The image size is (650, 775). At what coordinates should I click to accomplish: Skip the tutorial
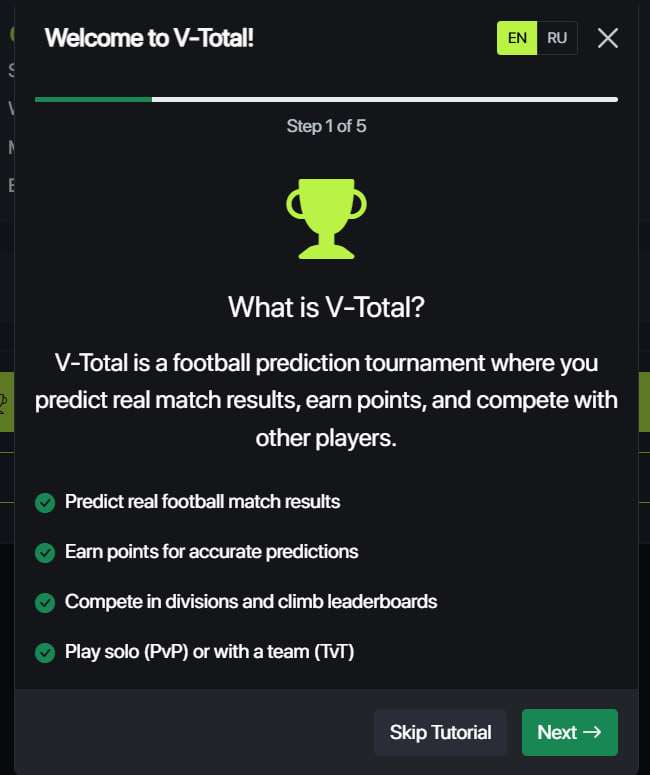(x=440, y=732)
